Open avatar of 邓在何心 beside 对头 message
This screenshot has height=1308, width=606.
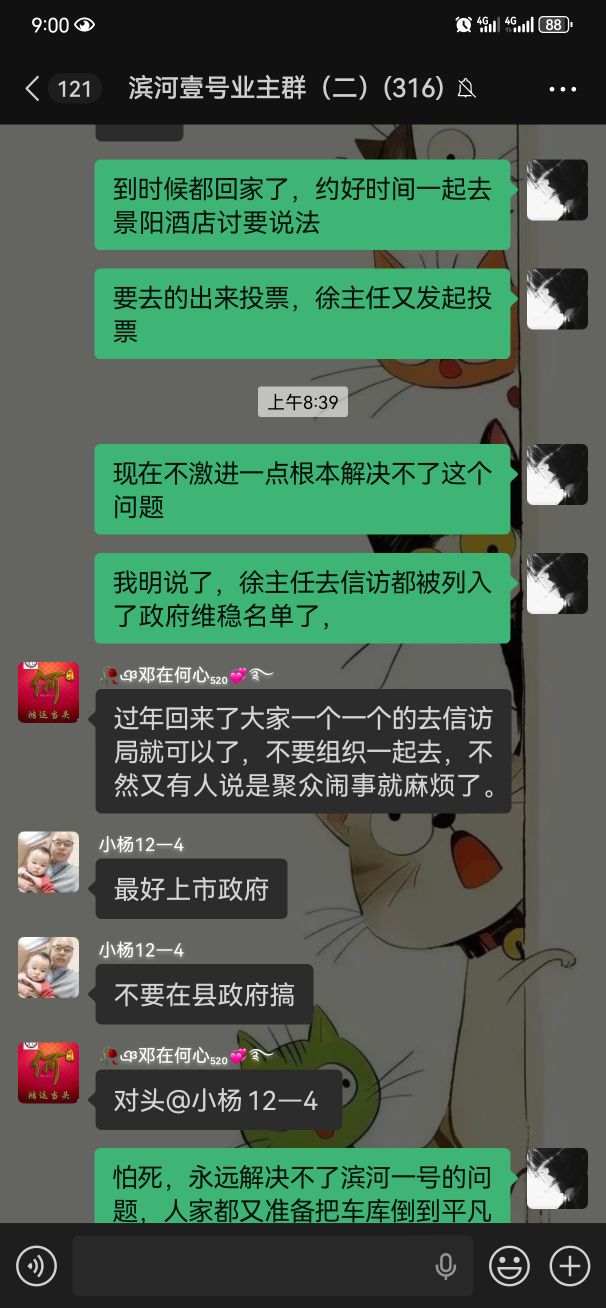point(48,1072)
